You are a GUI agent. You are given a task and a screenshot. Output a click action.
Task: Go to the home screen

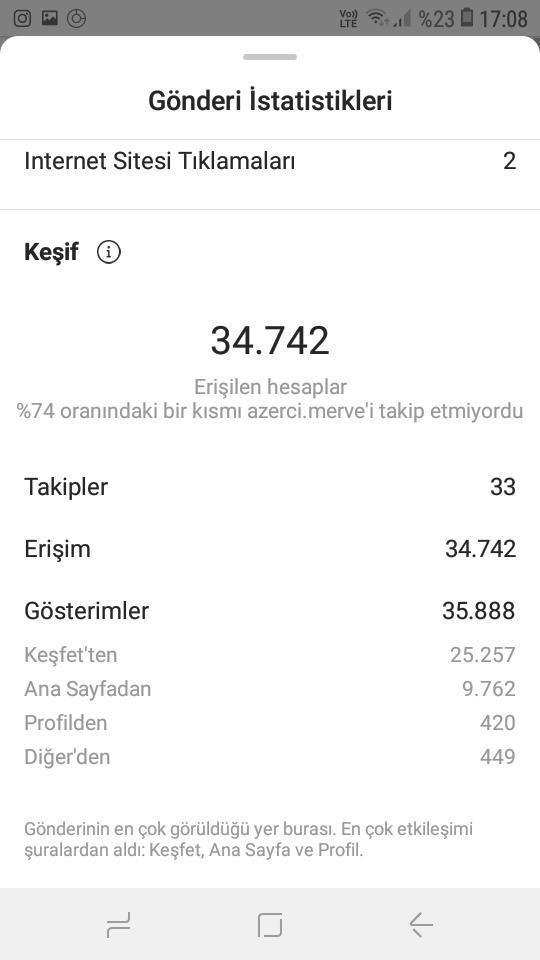point(270,924)
